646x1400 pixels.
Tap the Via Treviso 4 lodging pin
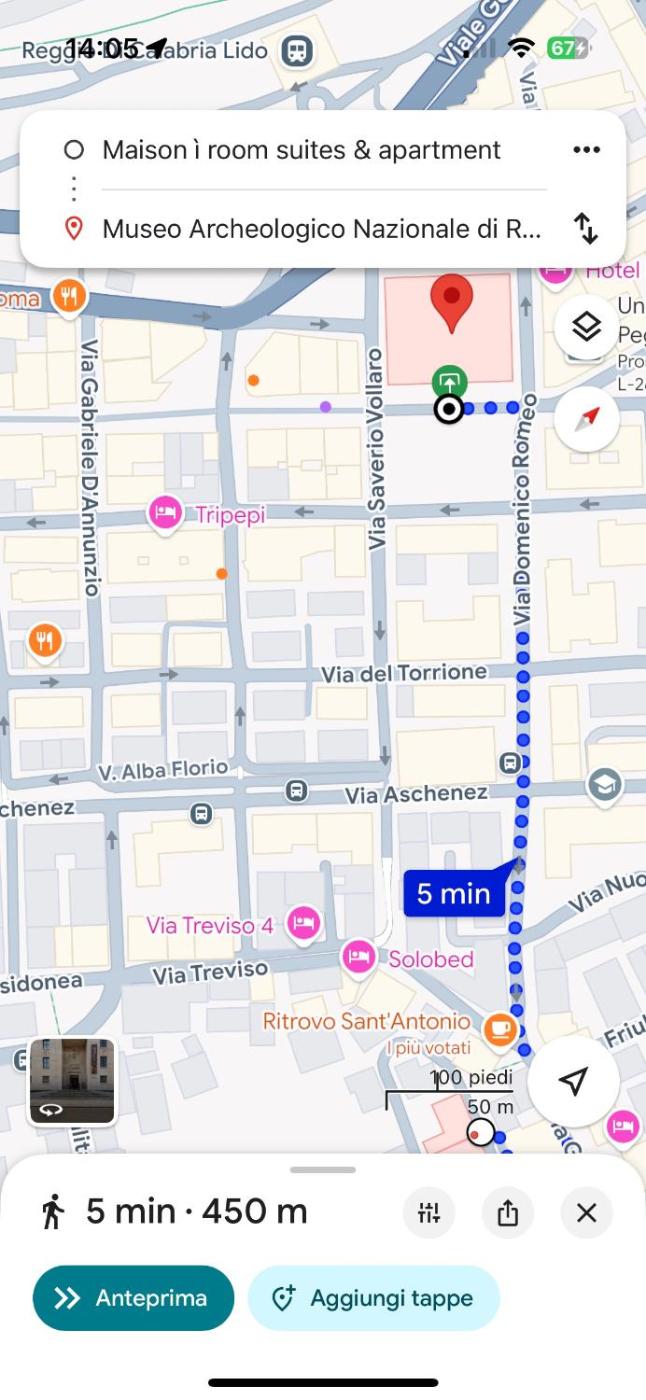303,923
